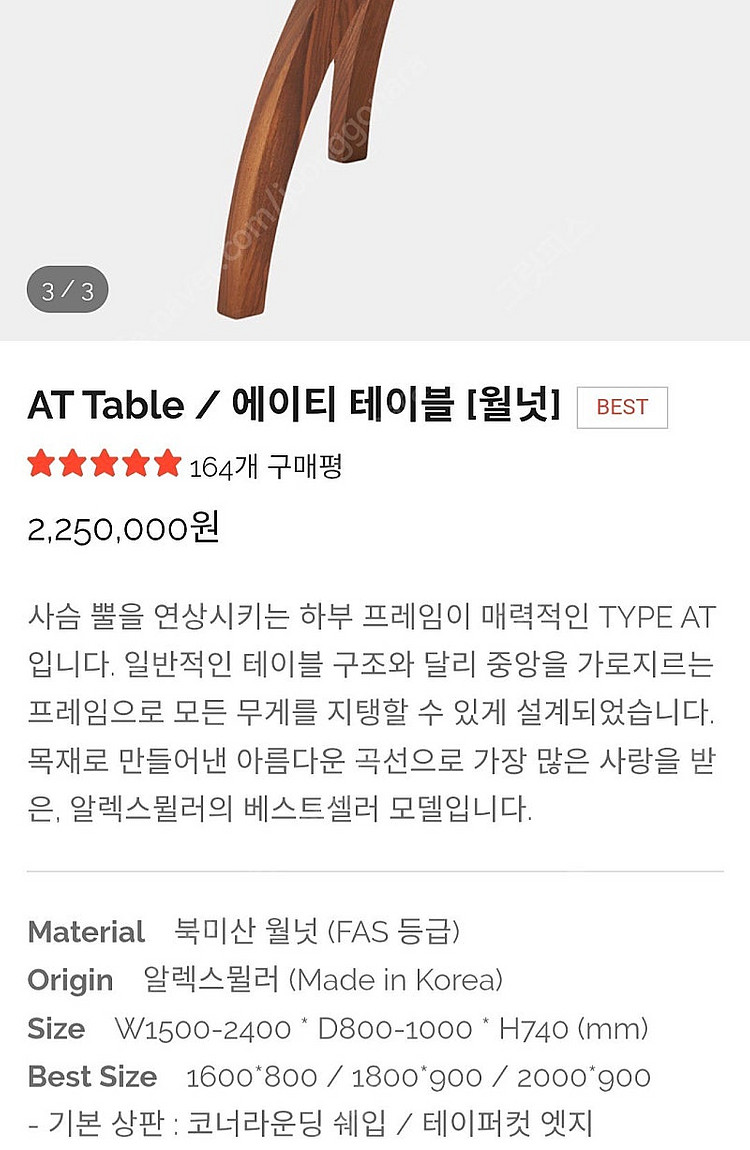Click the Material specification label

tap(87, 932)
